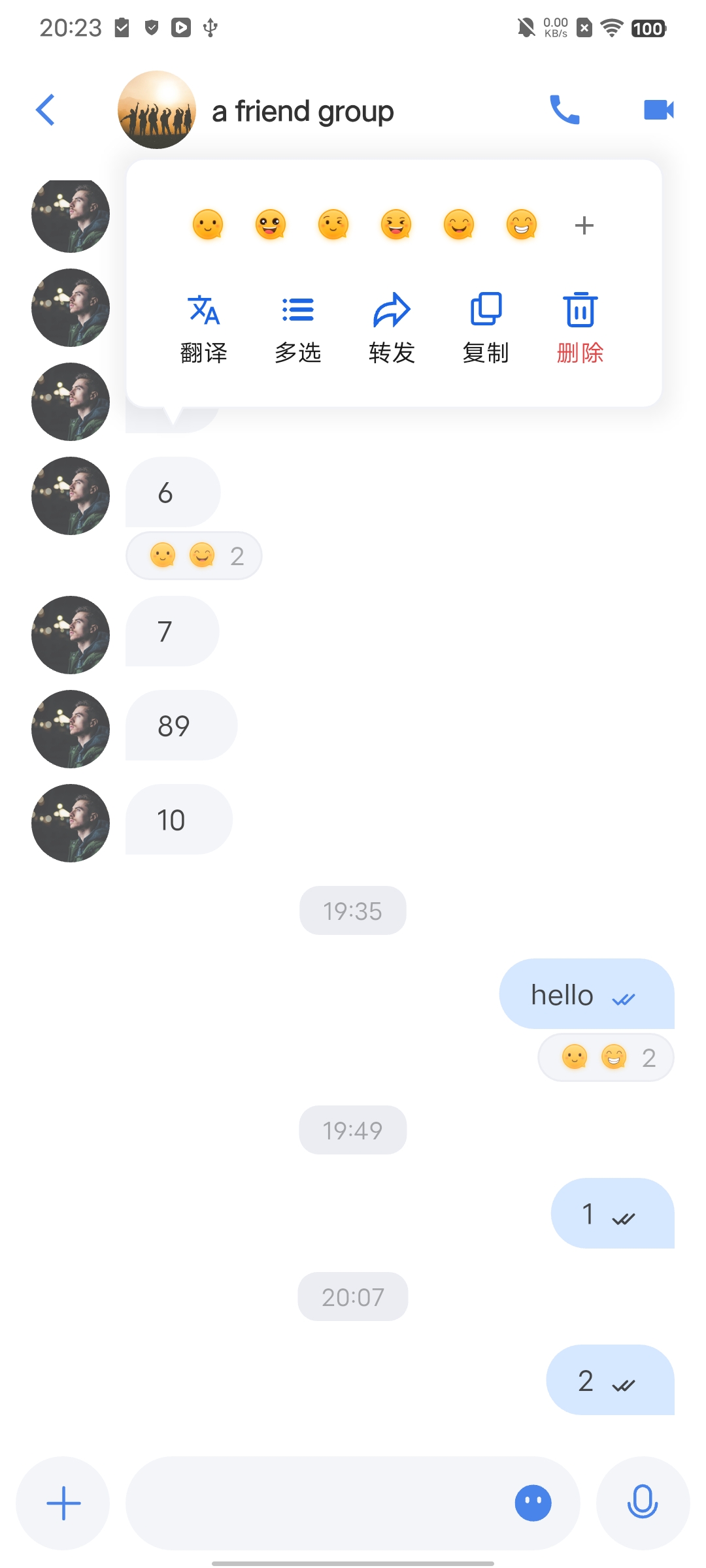
Task: React with the winking emoji in popup
Action: point(333,225)
